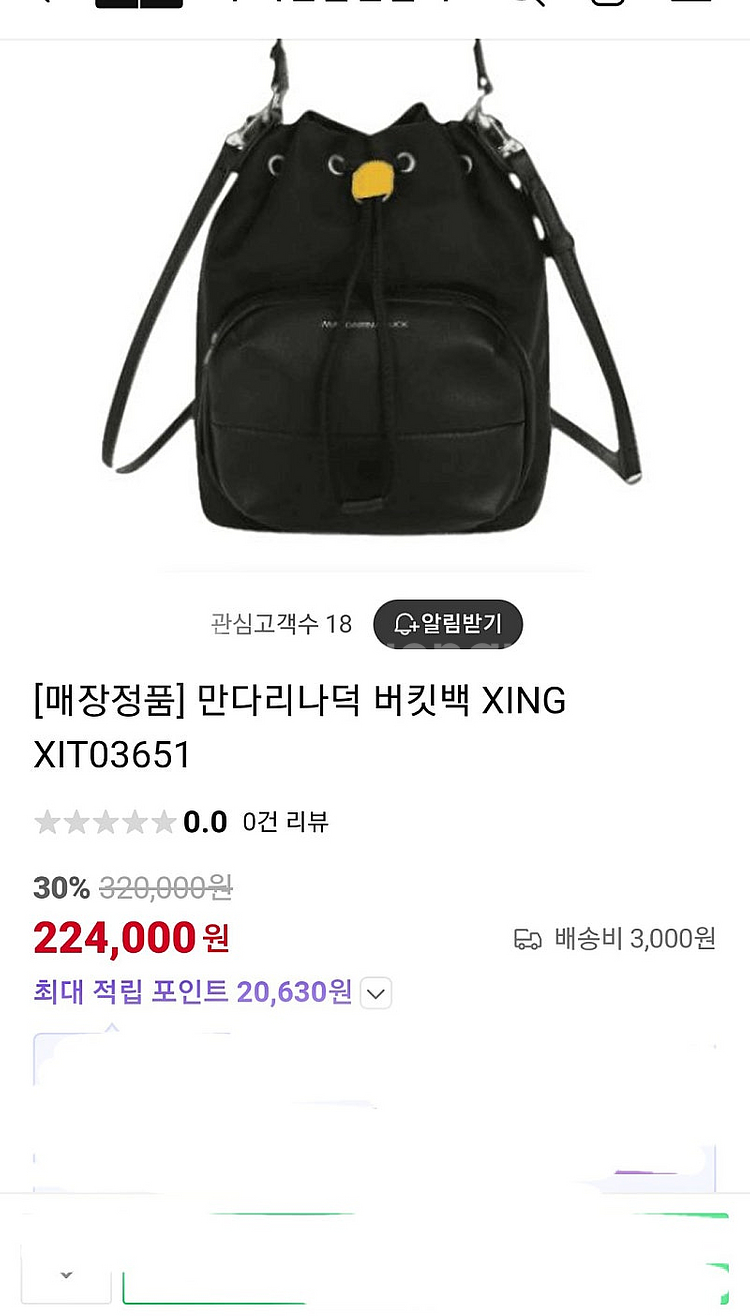This screenshot has height=1316, width=750.
Task: Open the bottom bar dropdown arrow
Action: coord(66,1274)
